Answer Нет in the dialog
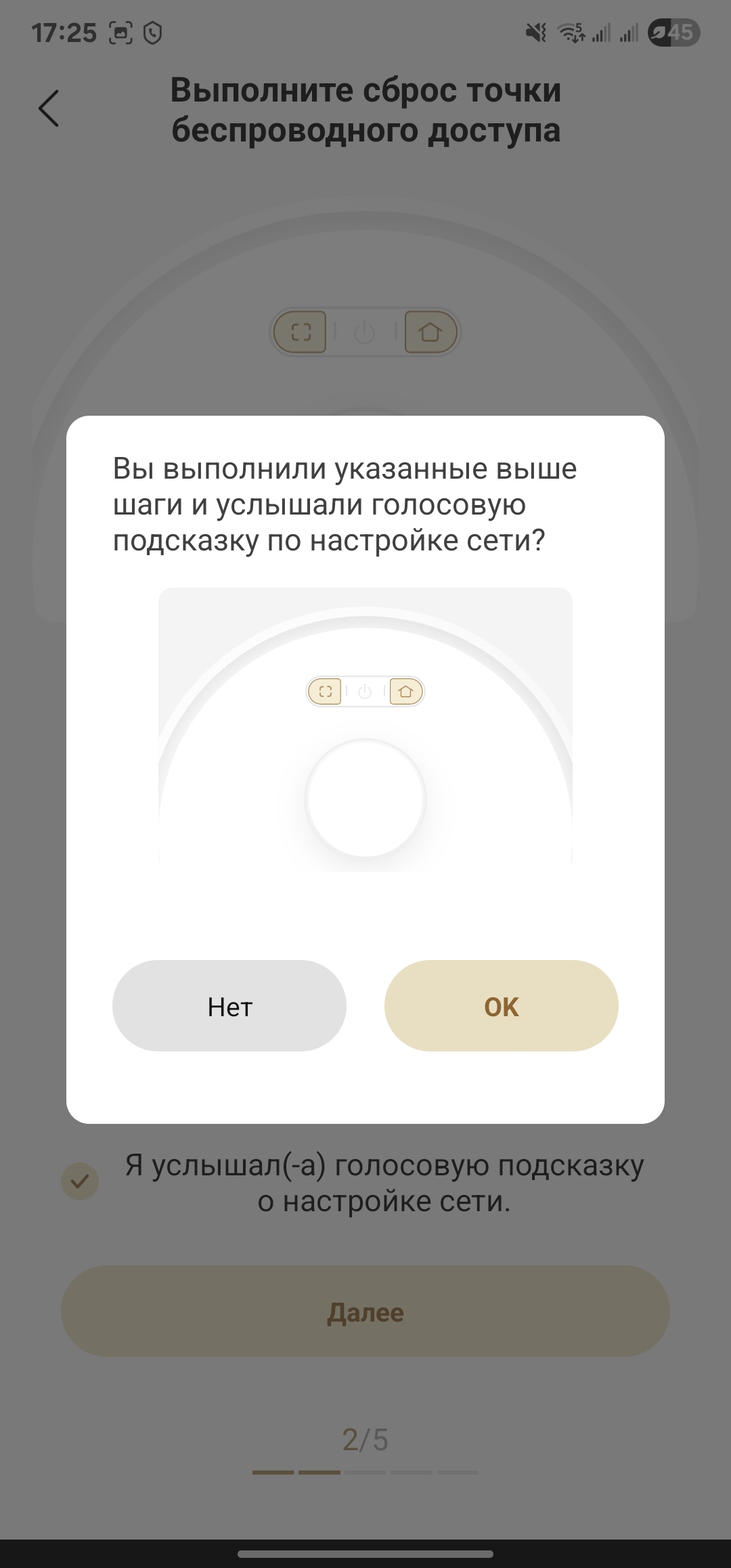 click(229, 1006)
